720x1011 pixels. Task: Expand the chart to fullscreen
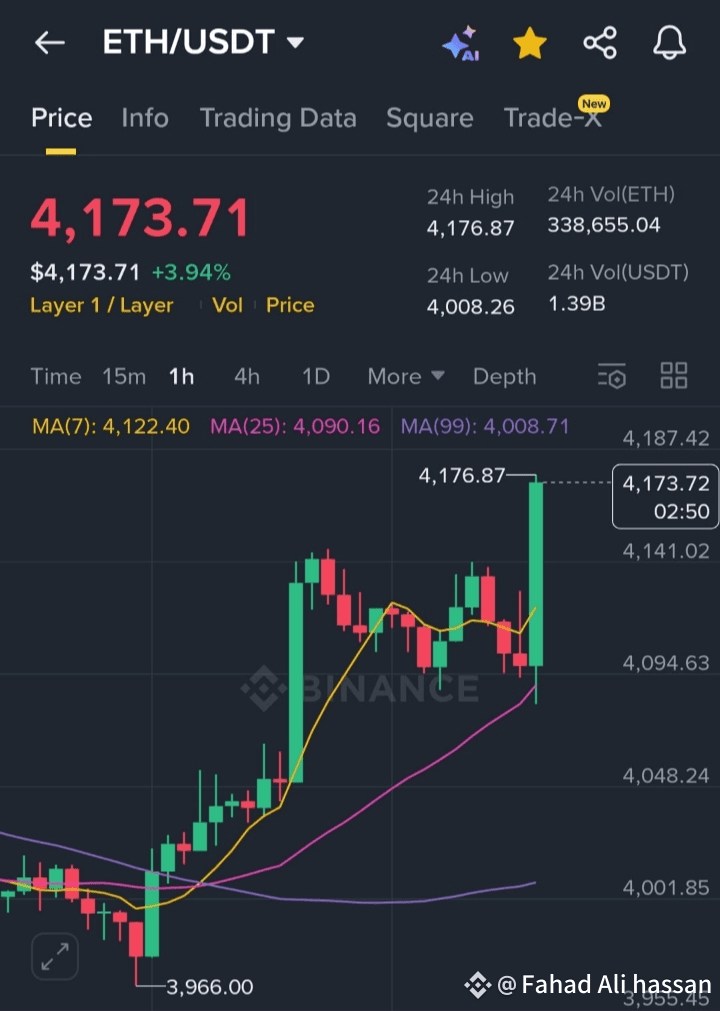(54, 957)
